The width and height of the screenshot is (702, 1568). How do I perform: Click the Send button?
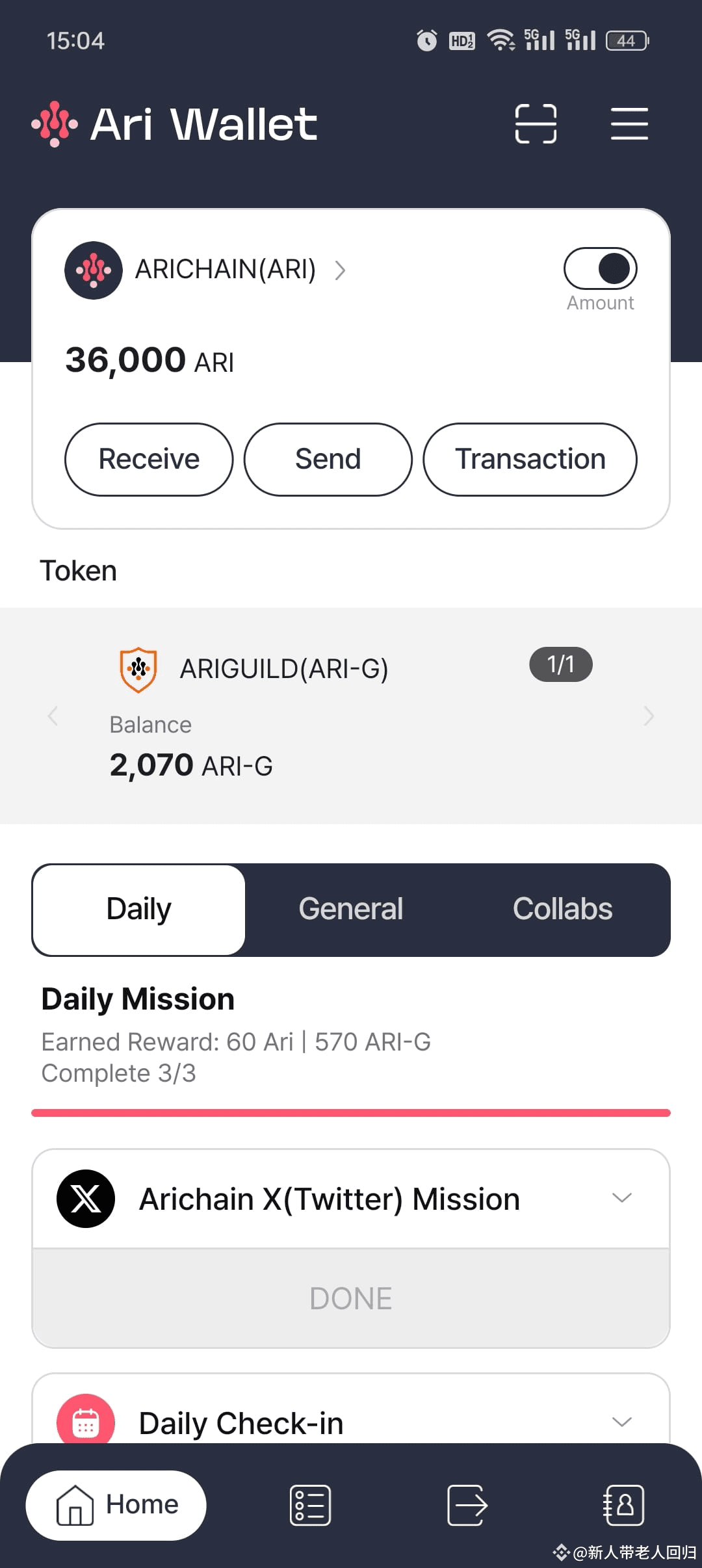pos(328,458)
